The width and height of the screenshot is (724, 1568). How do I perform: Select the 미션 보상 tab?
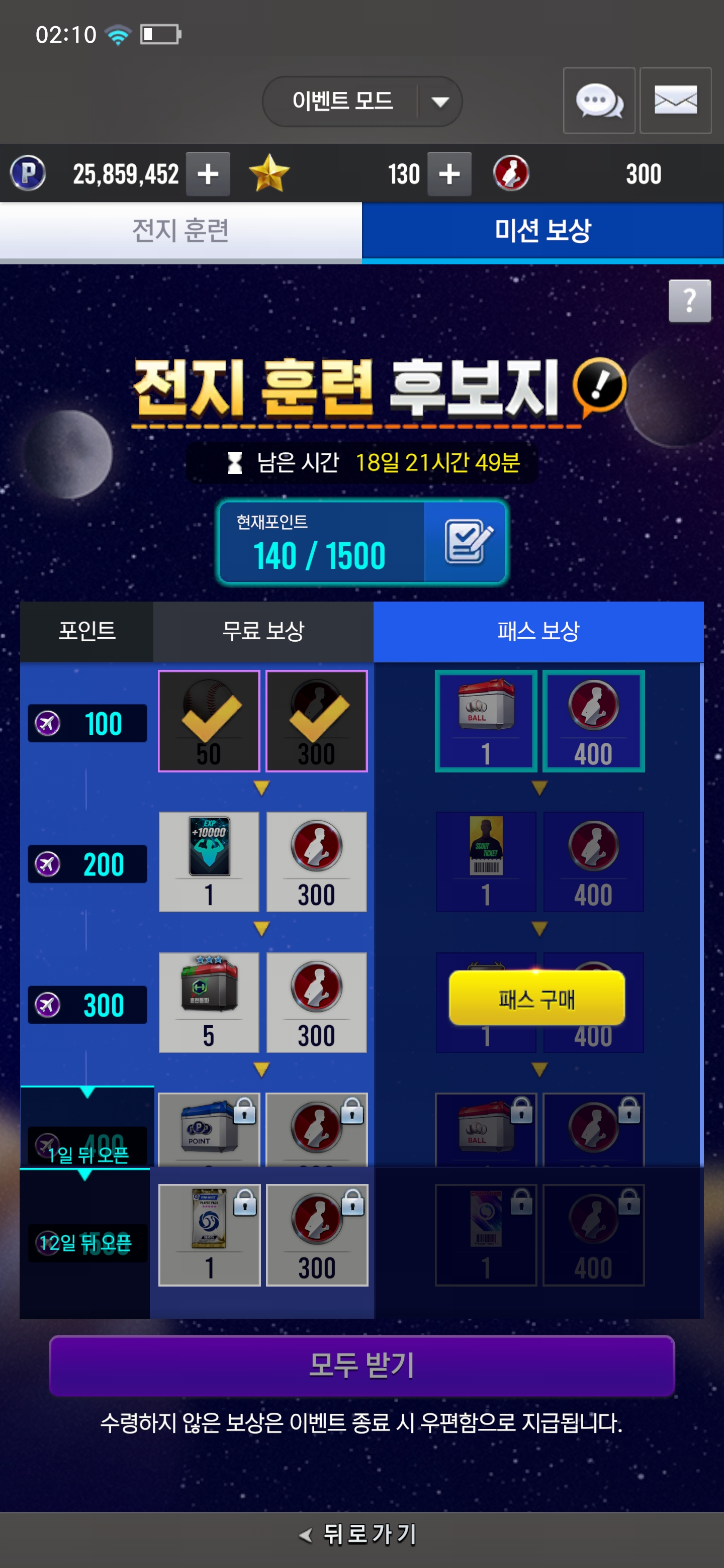coord(542,231)
